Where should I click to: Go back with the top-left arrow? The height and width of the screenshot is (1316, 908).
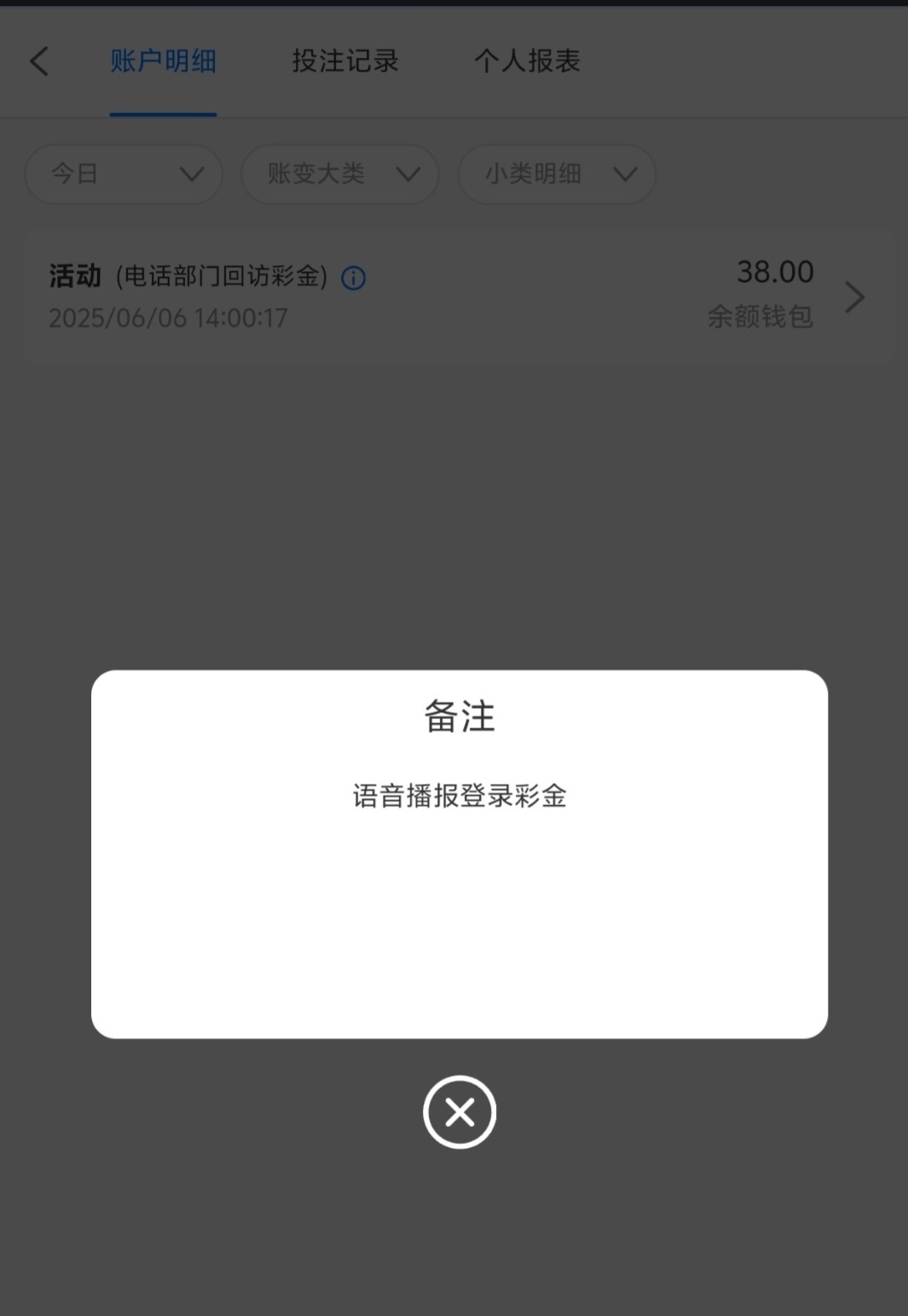tap(39, 61)
